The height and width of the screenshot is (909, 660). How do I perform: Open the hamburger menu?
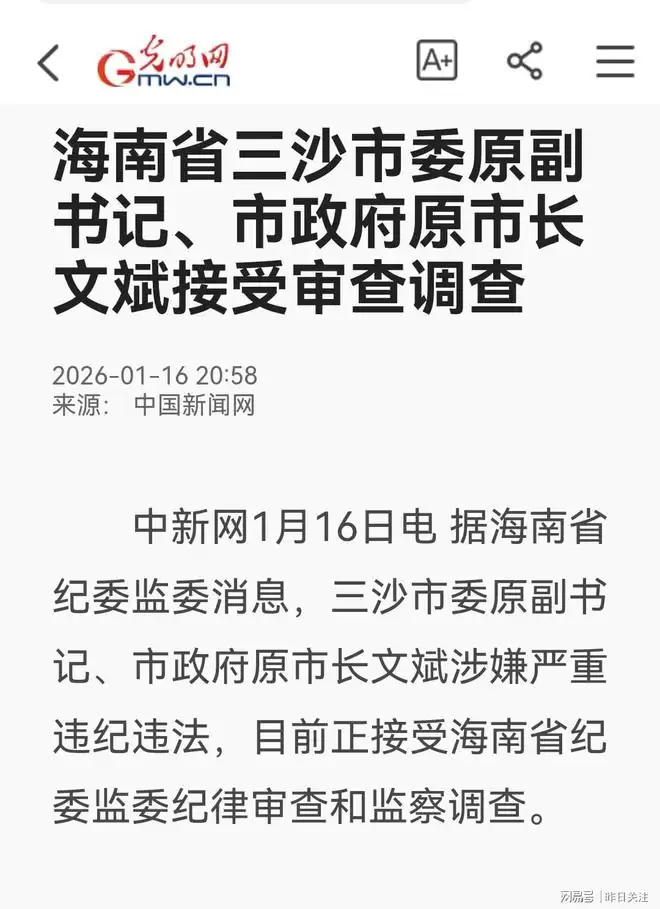(x=615, y=61)
